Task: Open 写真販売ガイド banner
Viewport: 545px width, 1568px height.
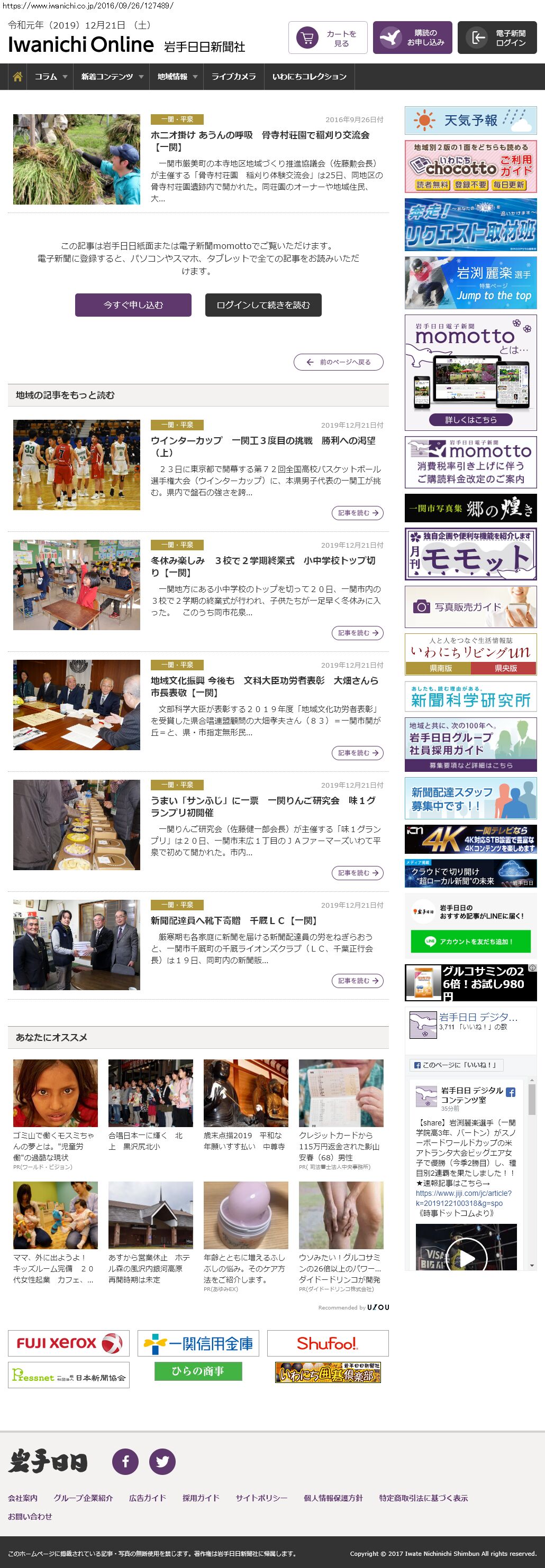Action: pos(470,607)
